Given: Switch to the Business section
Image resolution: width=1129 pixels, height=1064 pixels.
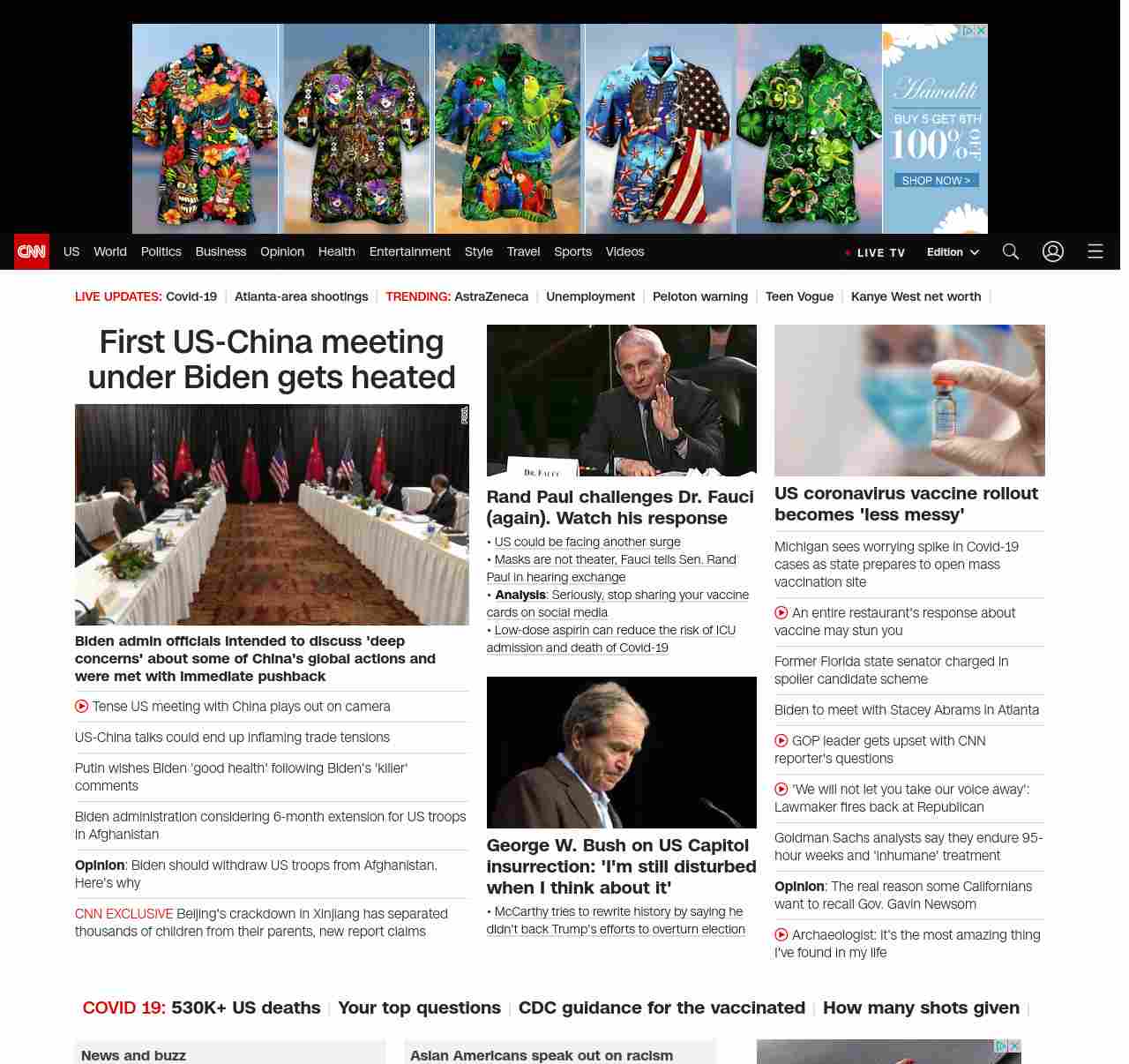Looking at the screenshot, I should click(x=221, y=251).
